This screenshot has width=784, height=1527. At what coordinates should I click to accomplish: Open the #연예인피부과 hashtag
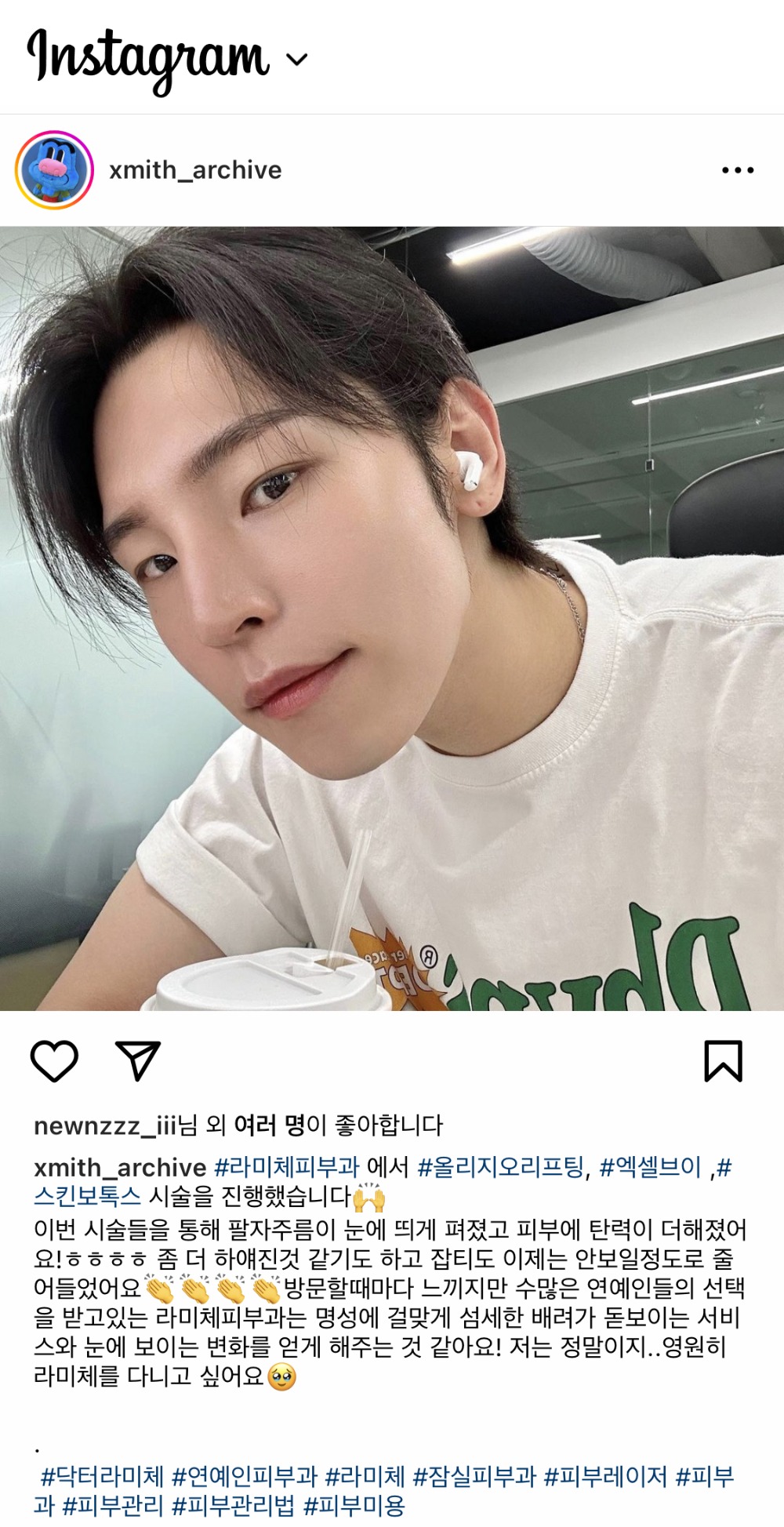pyautogui.click(x=244, y=1478)
